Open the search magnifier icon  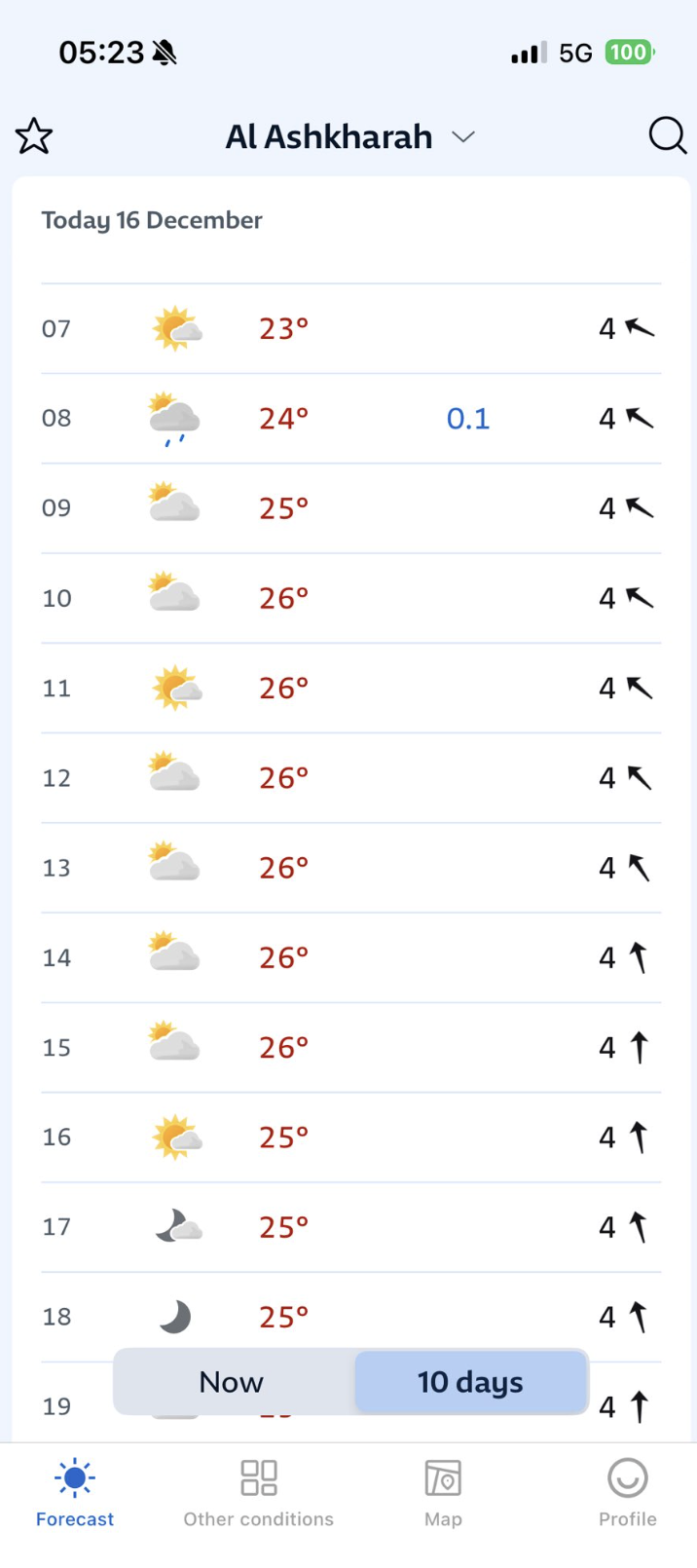coord(667,135)
